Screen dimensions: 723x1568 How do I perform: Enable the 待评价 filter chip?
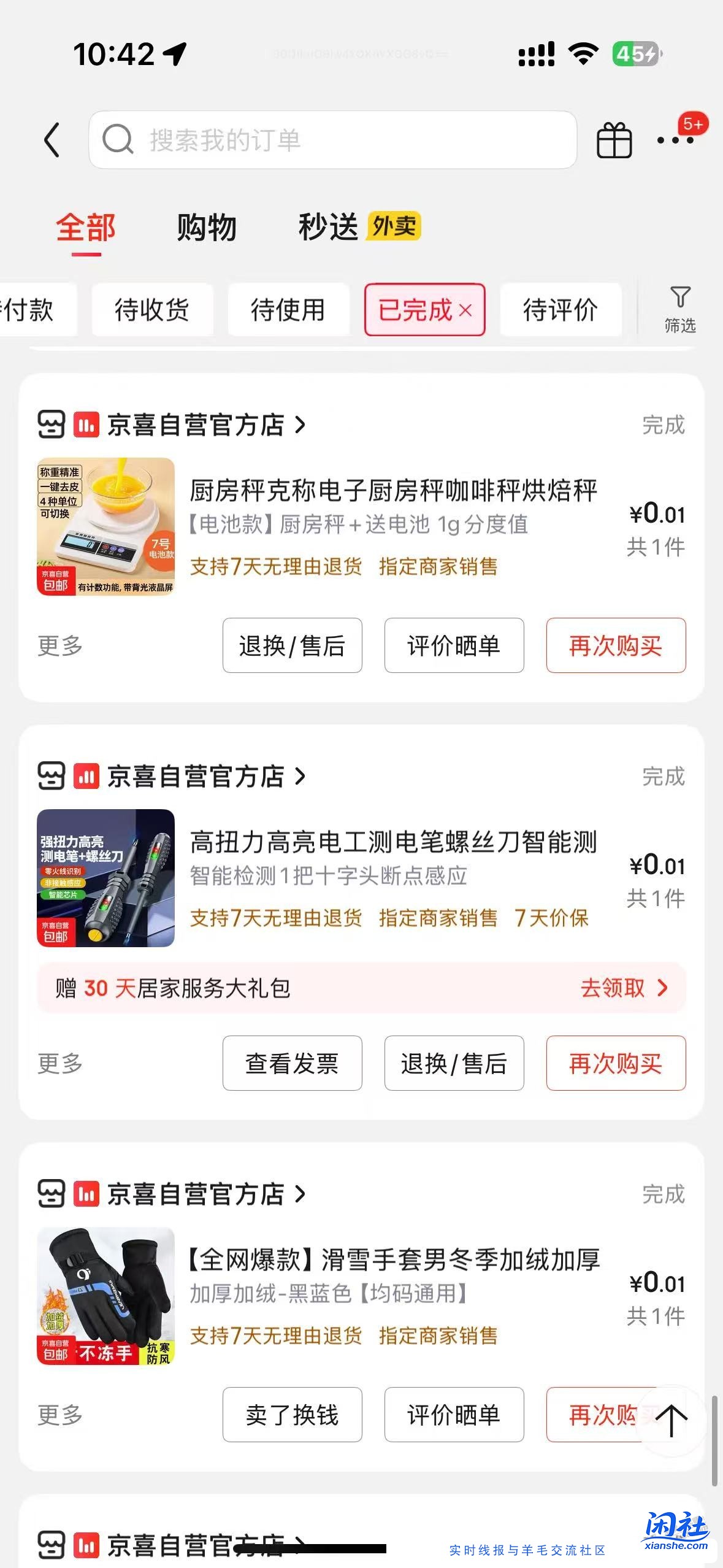pyautogui.click(x=561, y=310)
